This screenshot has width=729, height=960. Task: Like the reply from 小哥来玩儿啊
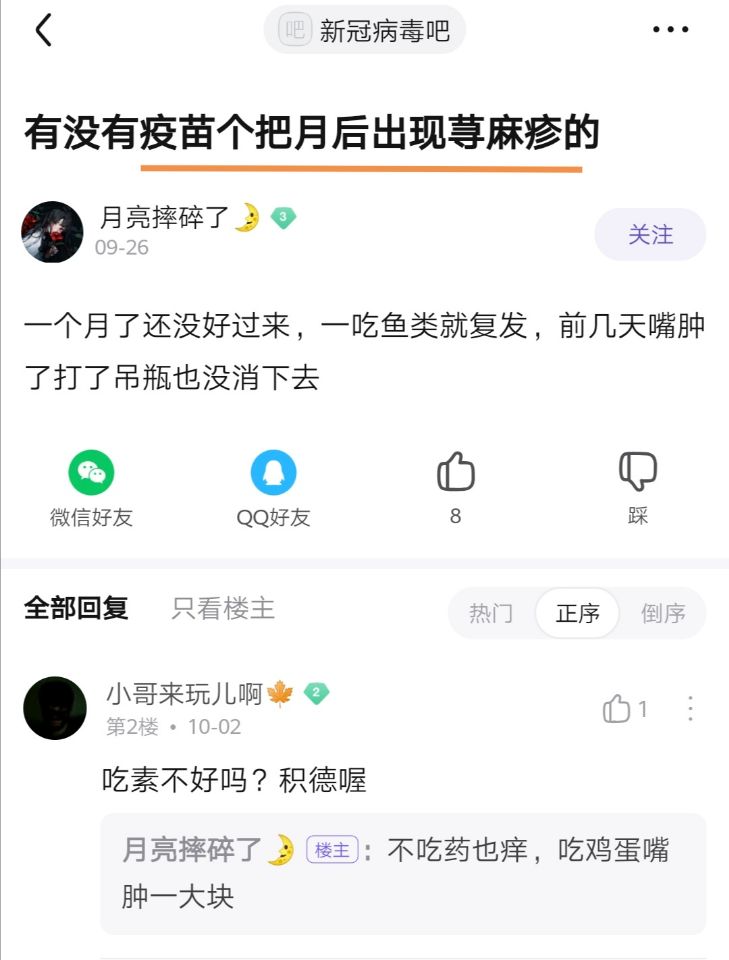pos(618,710)
